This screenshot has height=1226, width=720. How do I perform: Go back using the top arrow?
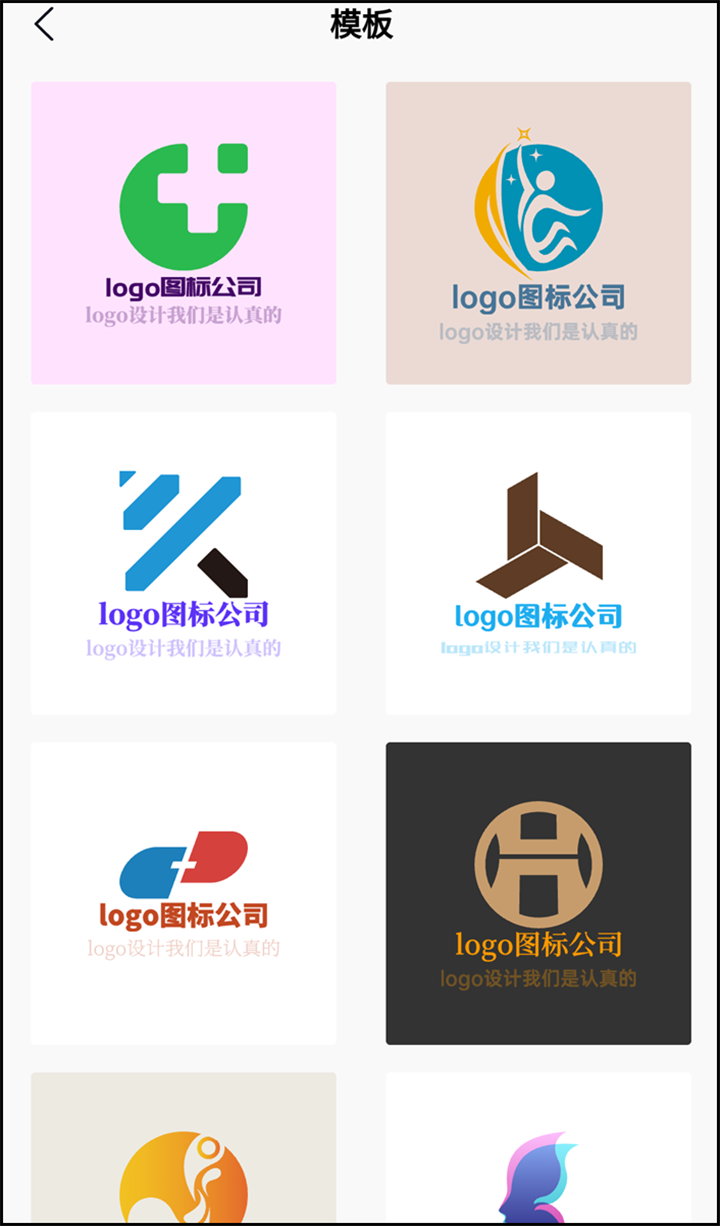coord(43,25)
